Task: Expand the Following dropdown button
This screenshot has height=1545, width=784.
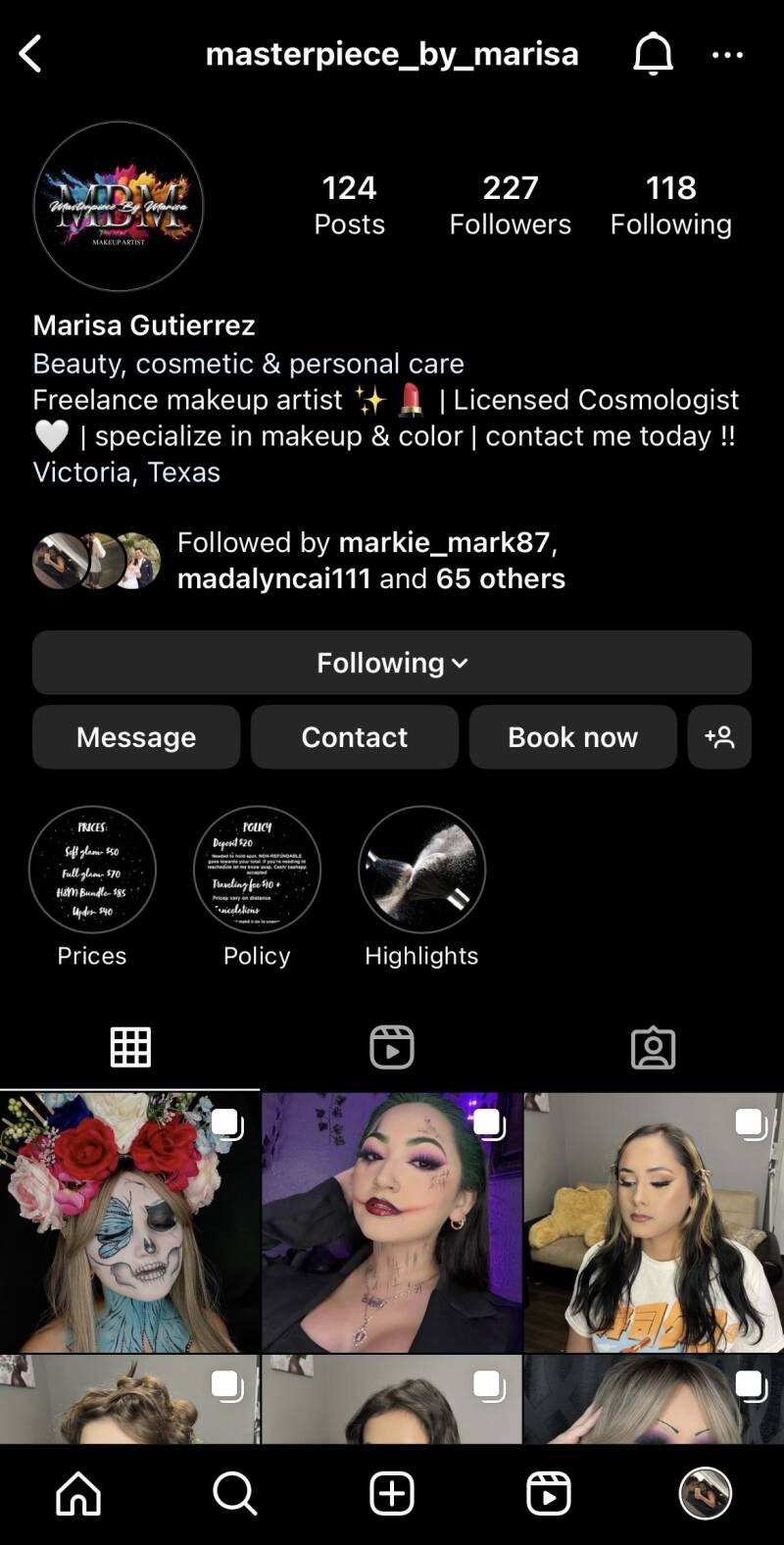Action: tap(392, 663)
